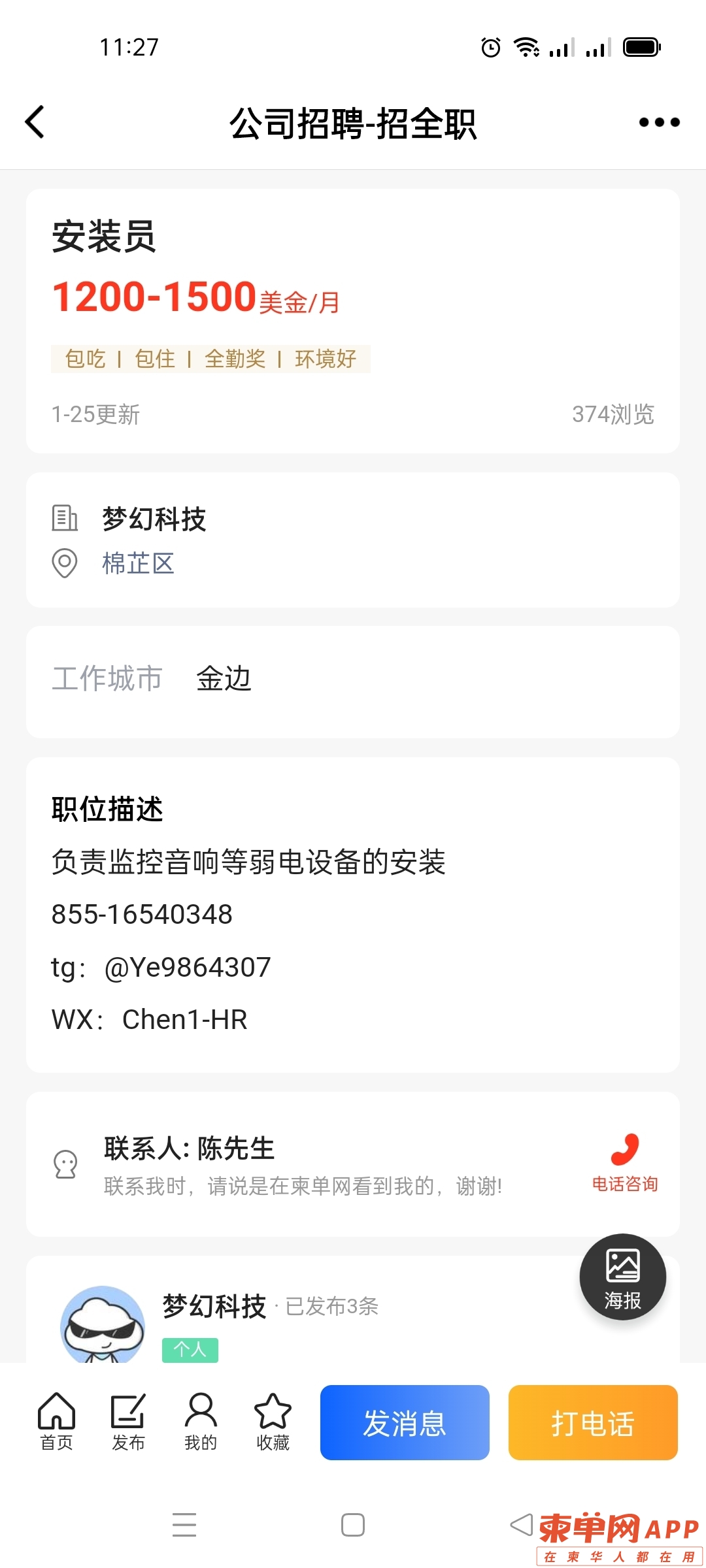Open the 梦幻科技 publisher profile

[214, 1307]
